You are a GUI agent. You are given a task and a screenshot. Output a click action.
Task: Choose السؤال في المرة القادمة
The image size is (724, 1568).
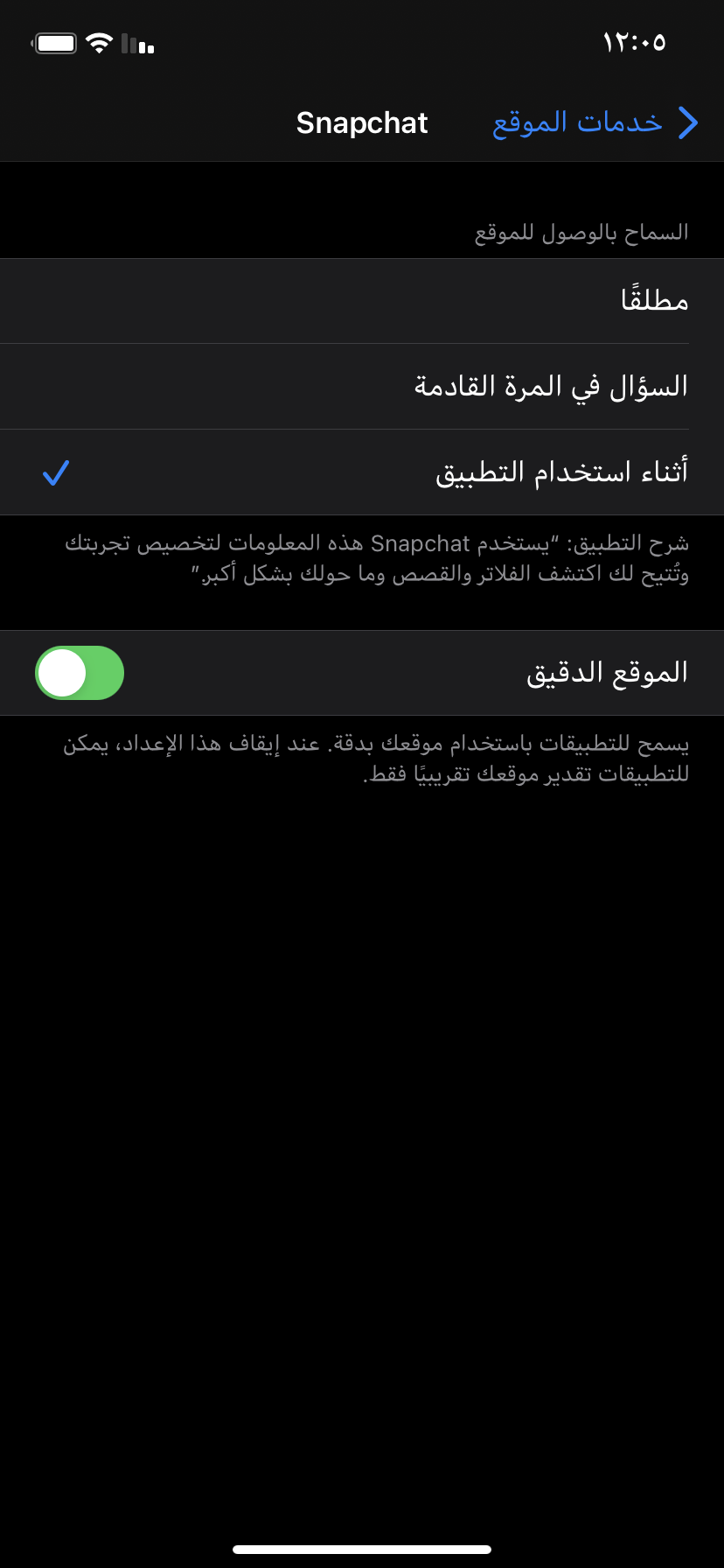(362, 387)
